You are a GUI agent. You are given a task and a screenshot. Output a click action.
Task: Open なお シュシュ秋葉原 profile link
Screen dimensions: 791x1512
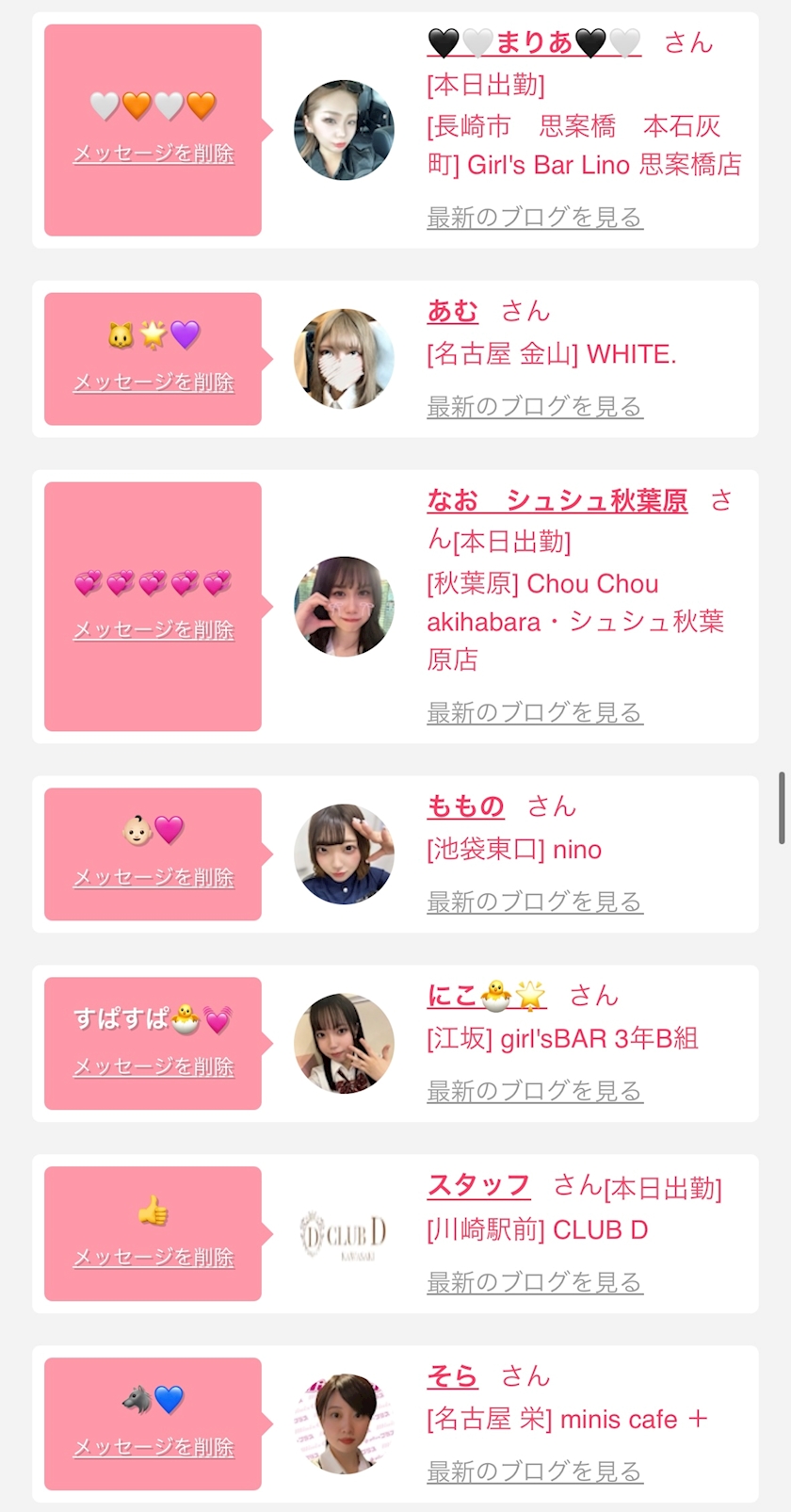tap(557, 500)
